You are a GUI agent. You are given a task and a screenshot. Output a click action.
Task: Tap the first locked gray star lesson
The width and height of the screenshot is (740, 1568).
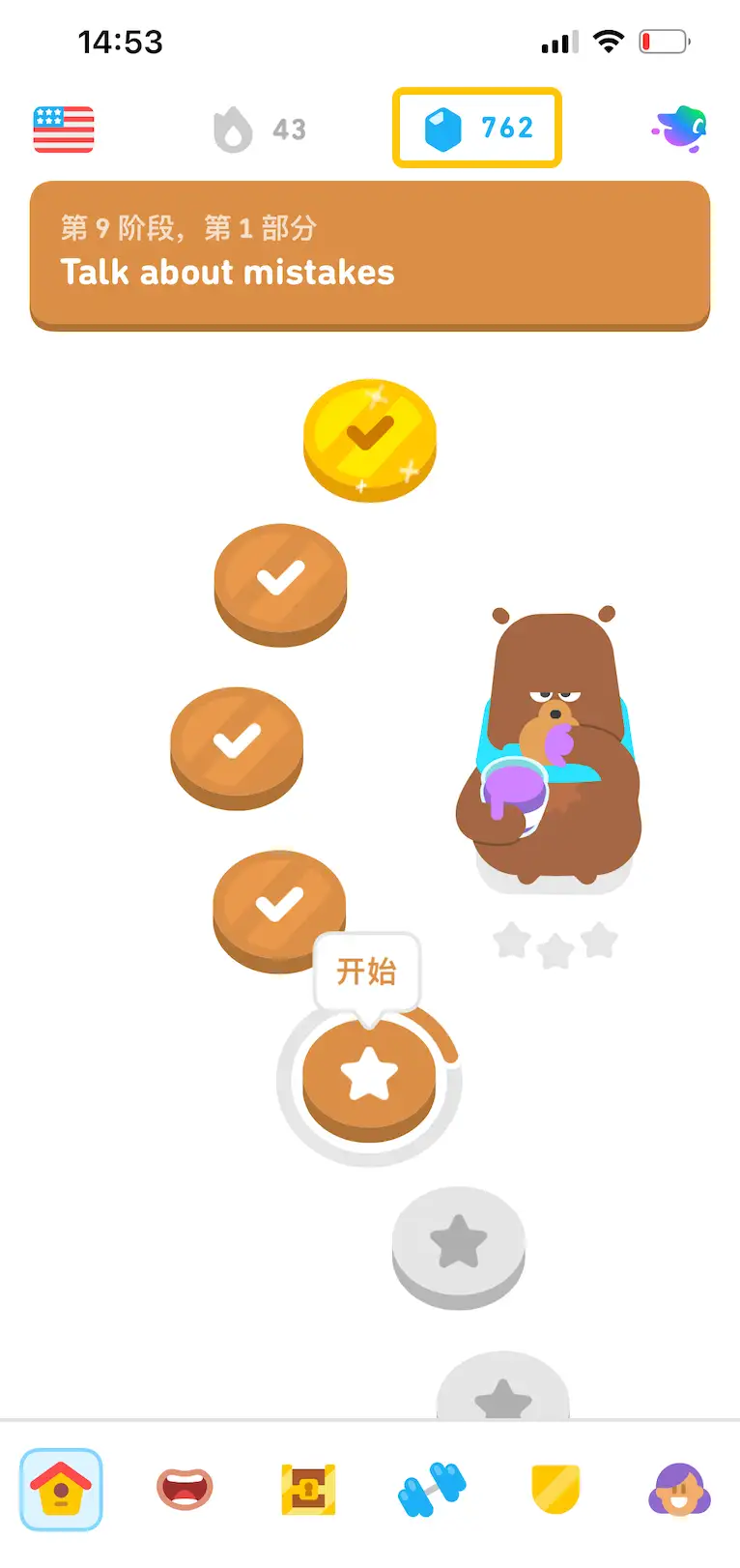(458, 1245)
